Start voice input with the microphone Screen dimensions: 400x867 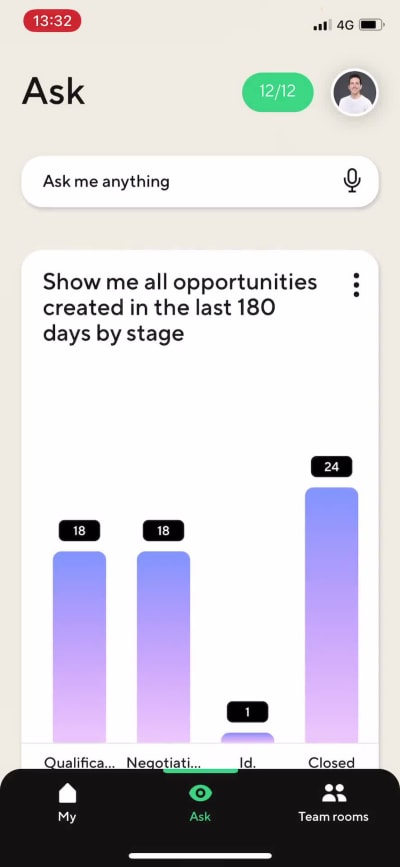352,181
